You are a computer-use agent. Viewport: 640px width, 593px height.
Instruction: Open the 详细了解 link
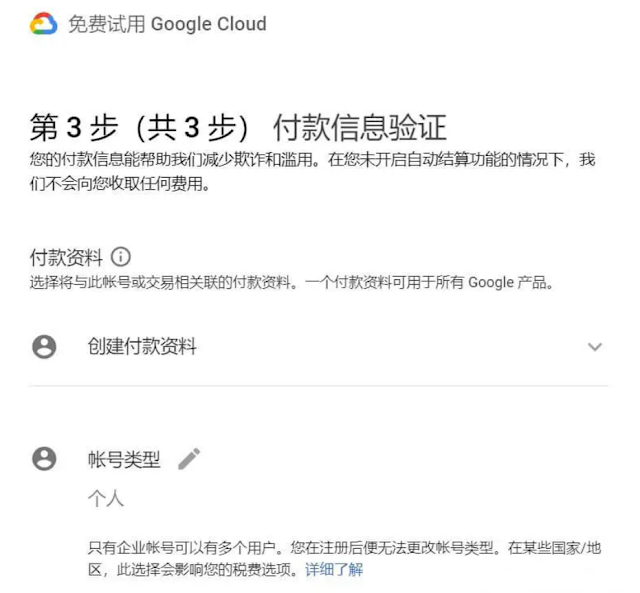[334, 570]
